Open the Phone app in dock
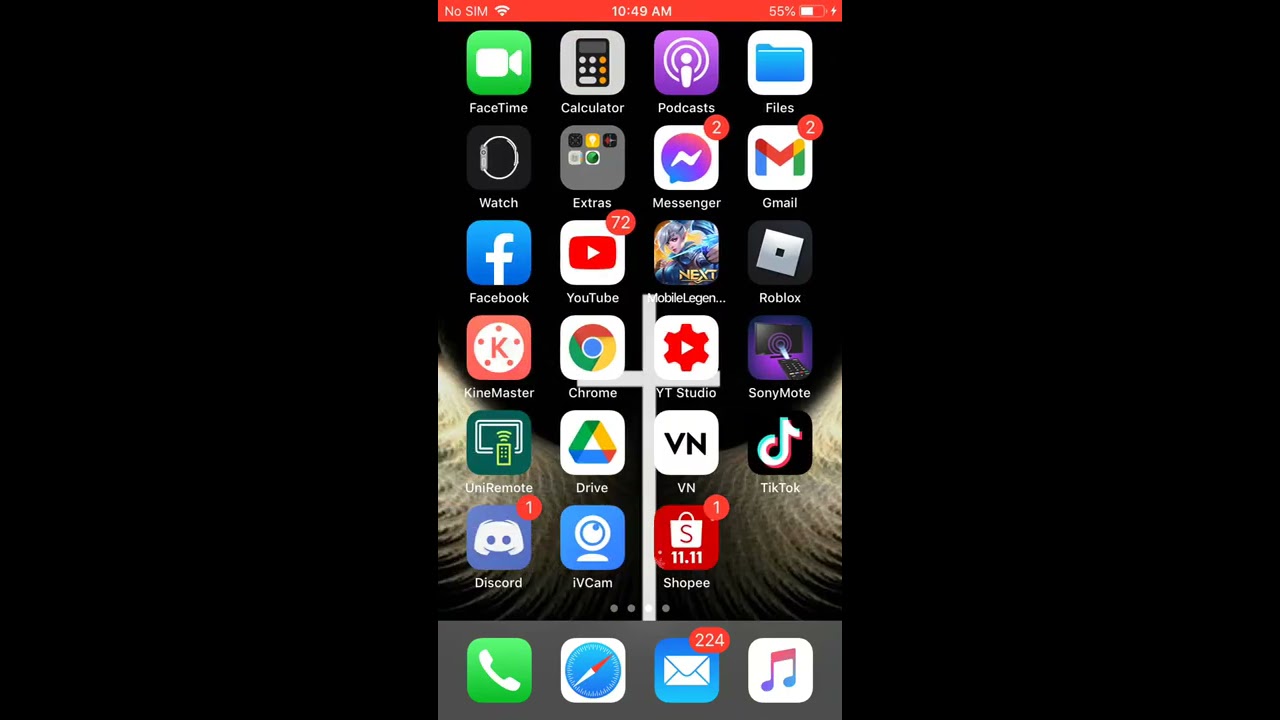 (498, 670)
